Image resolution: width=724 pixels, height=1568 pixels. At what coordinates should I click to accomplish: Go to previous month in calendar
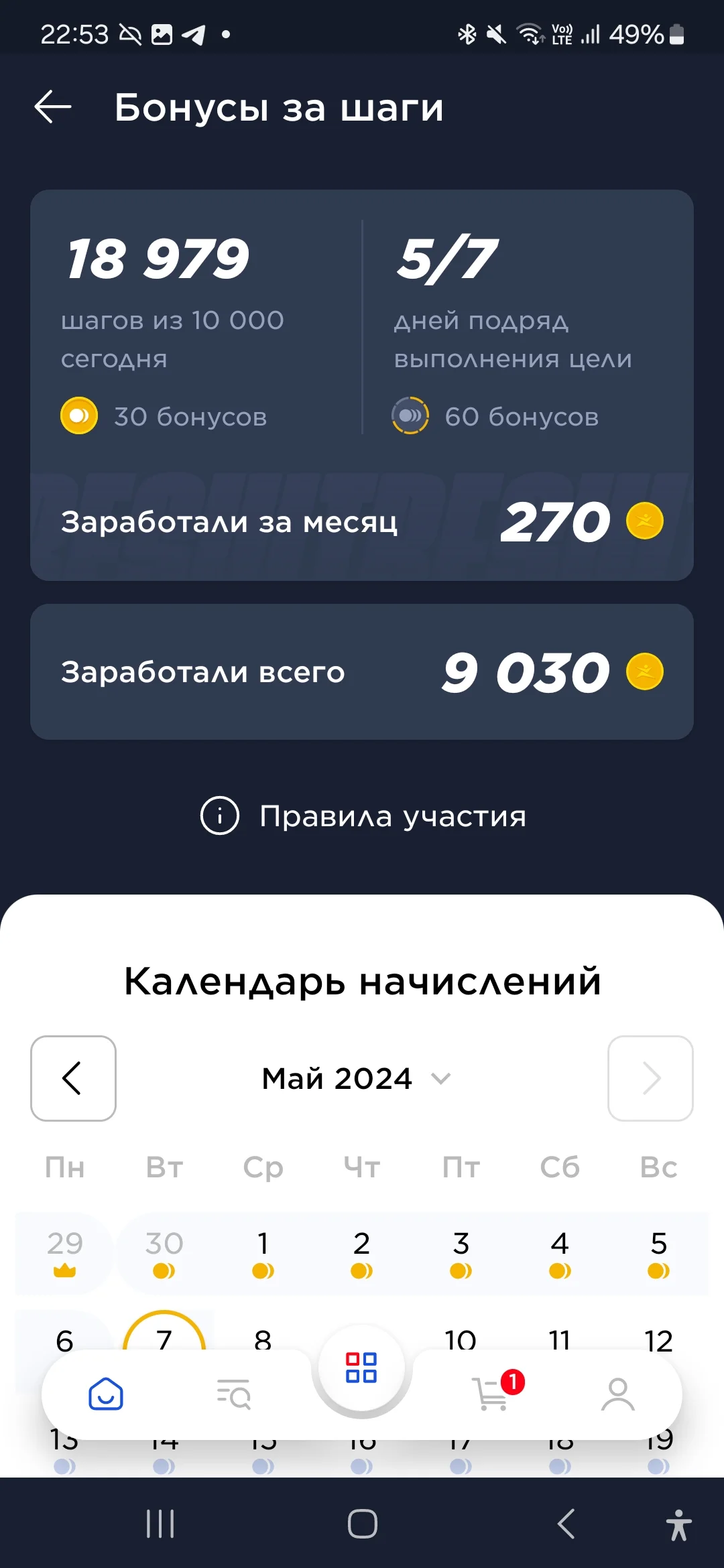click(73, 1078)
